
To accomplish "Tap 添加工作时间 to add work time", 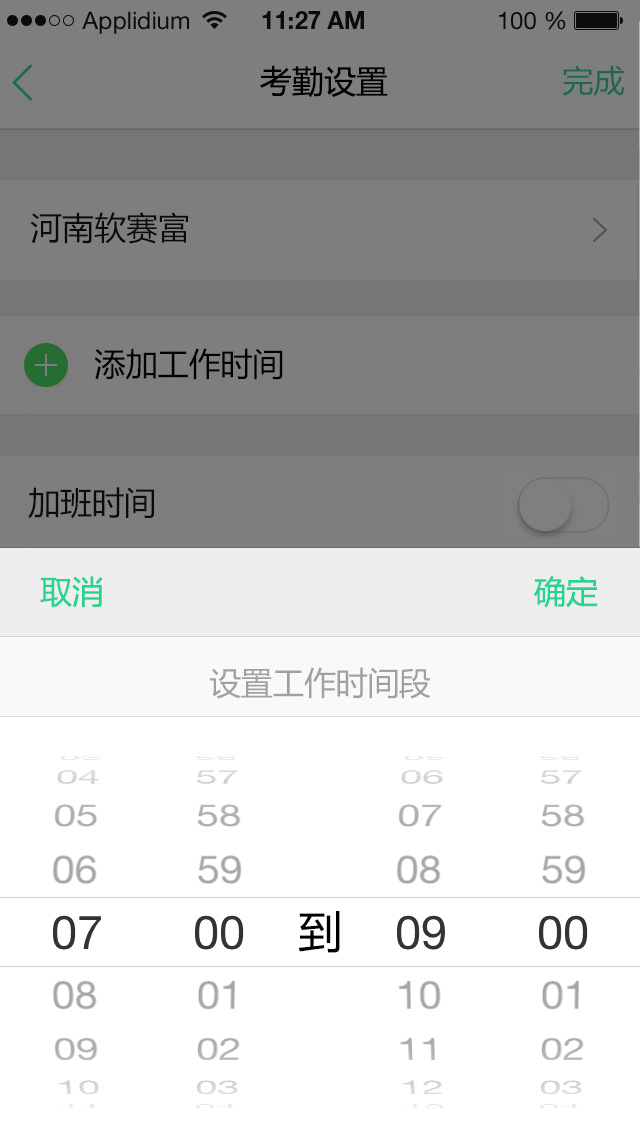I will (188, 365).
